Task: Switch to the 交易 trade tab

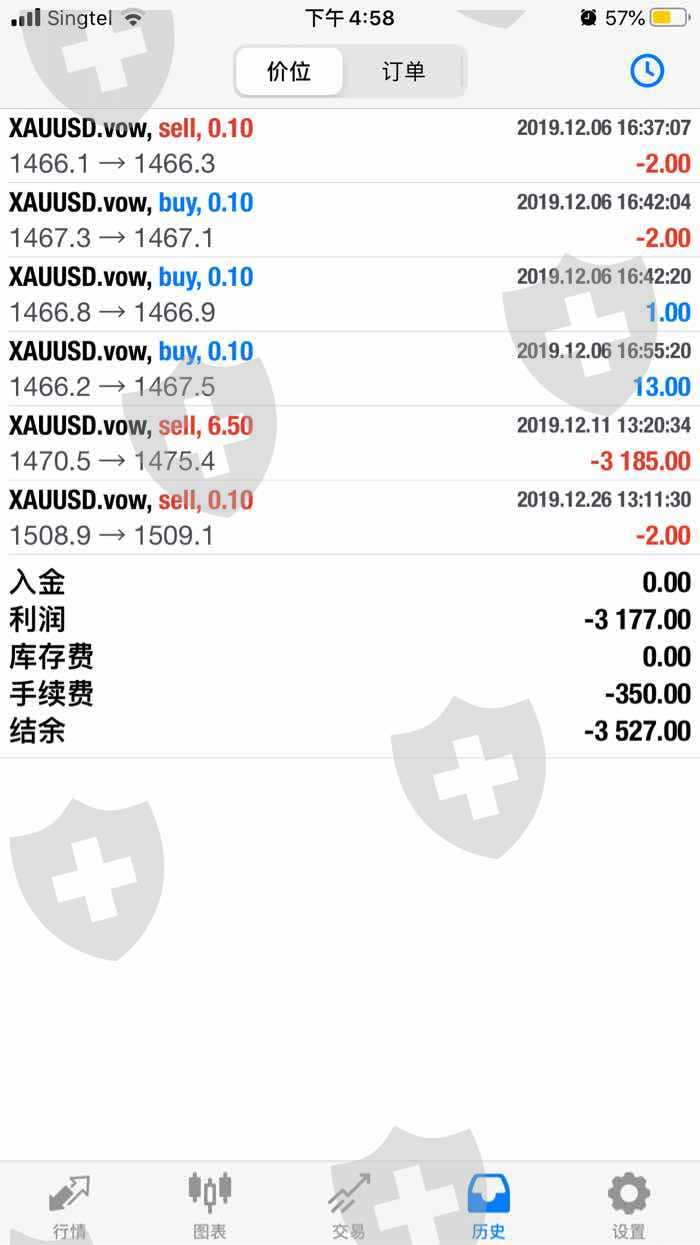Action: tap(349, 1205)
